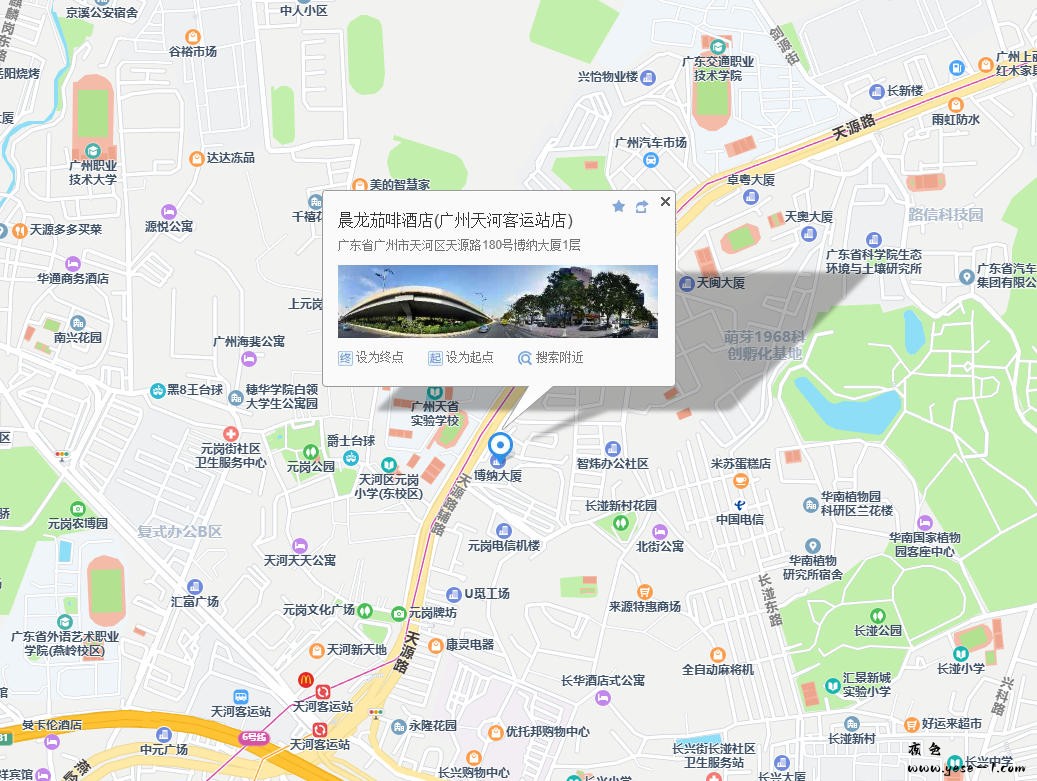
Task: Tap the blue location marker at 博纳大厦
Action: pyautogui.click(x=500, y=446)
